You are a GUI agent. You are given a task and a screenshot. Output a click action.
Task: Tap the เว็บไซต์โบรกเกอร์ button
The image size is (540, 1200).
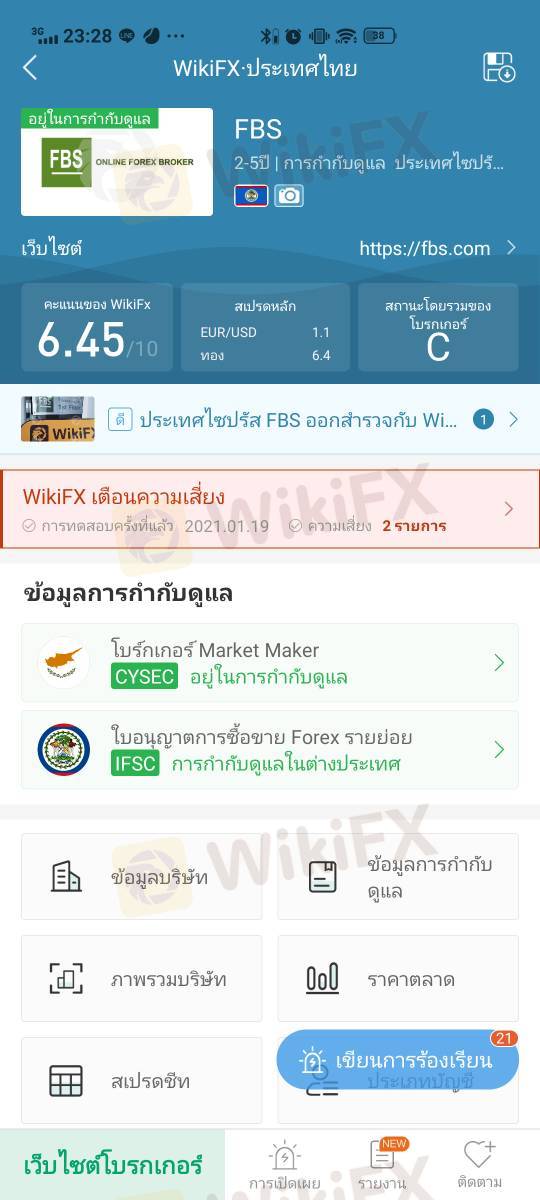click(x=112, y=1165)
